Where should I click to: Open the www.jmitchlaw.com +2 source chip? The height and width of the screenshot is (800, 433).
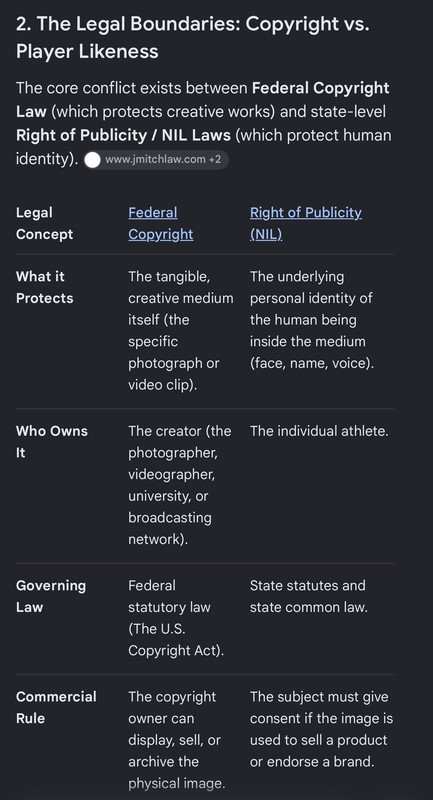pos(156,160)
